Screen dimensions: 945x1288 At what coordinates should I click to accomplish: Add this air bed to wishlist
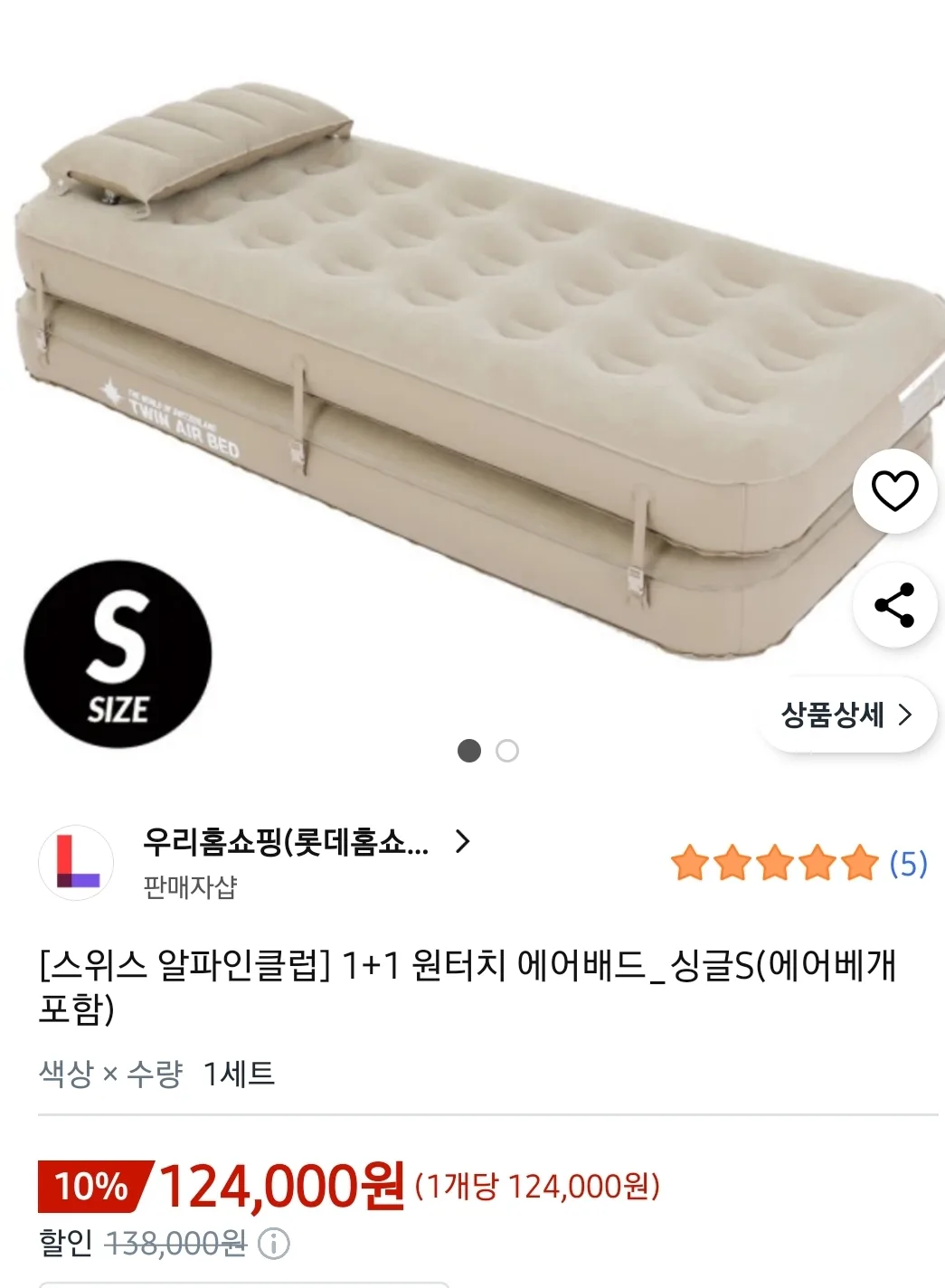point(894,491)
